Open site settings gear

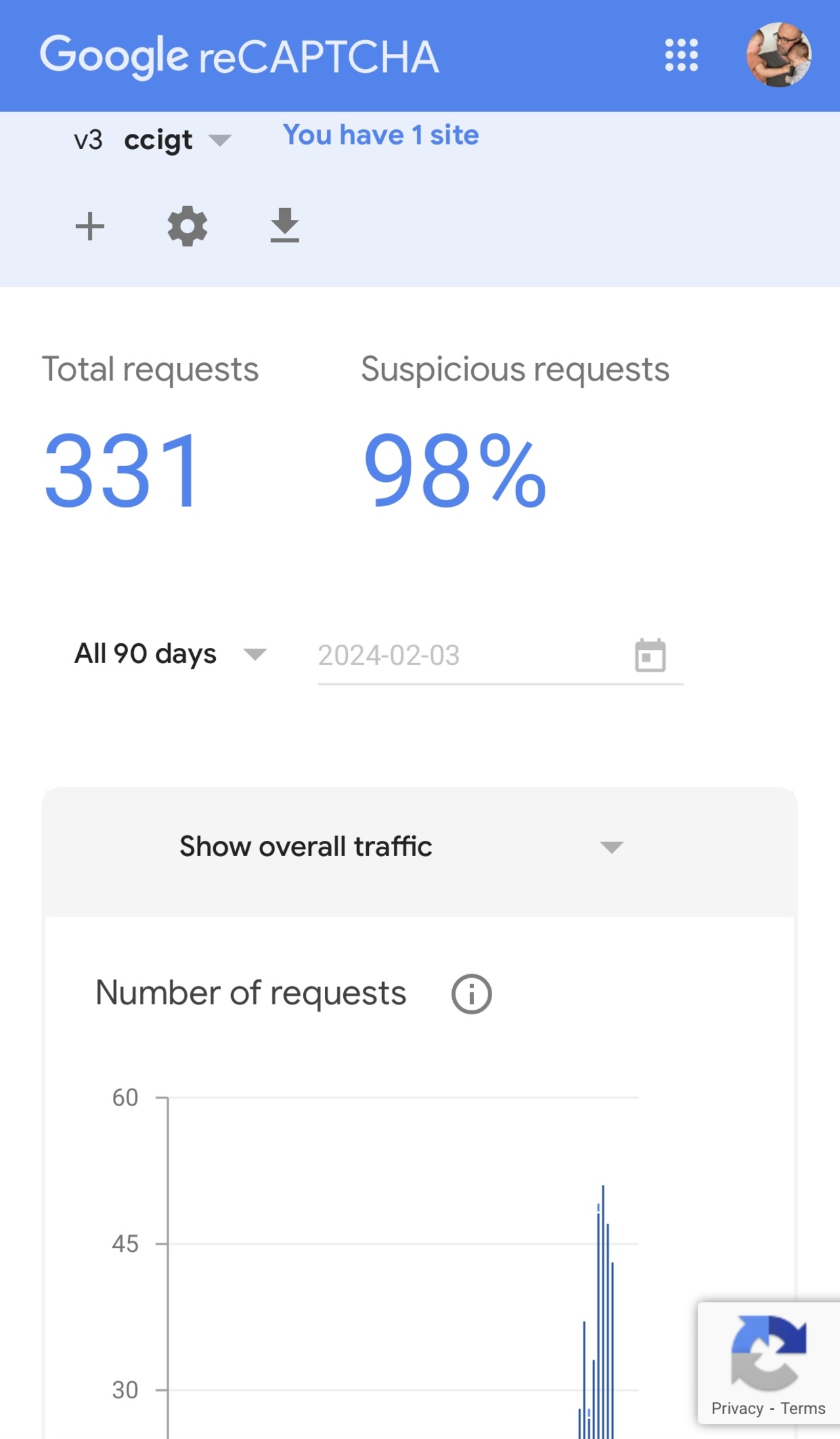click(x=188, y=226)
